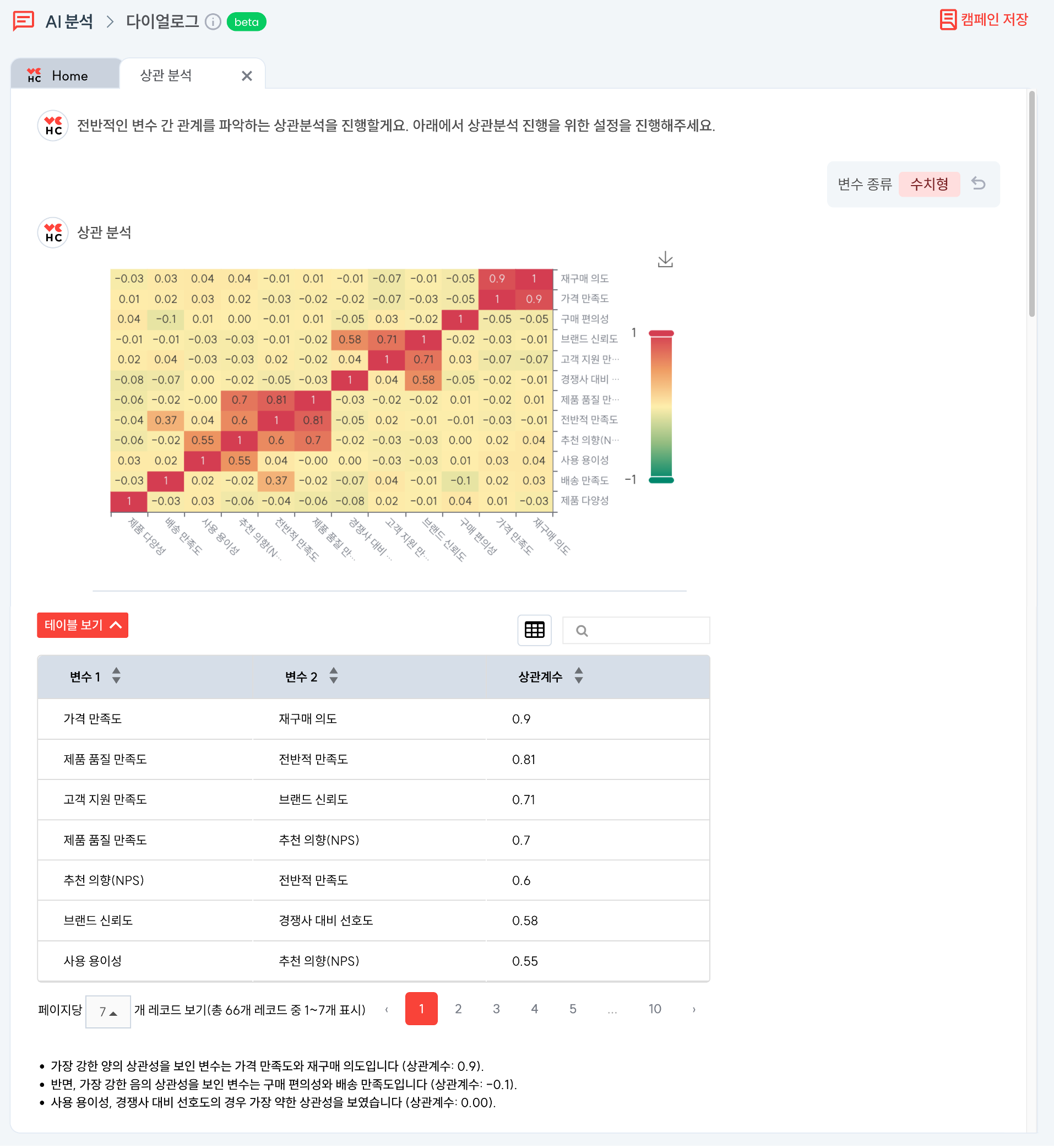The image size is (1054, 1148).
Task: Jump to page 10 of the table
Action: [x=654, y=1009]
